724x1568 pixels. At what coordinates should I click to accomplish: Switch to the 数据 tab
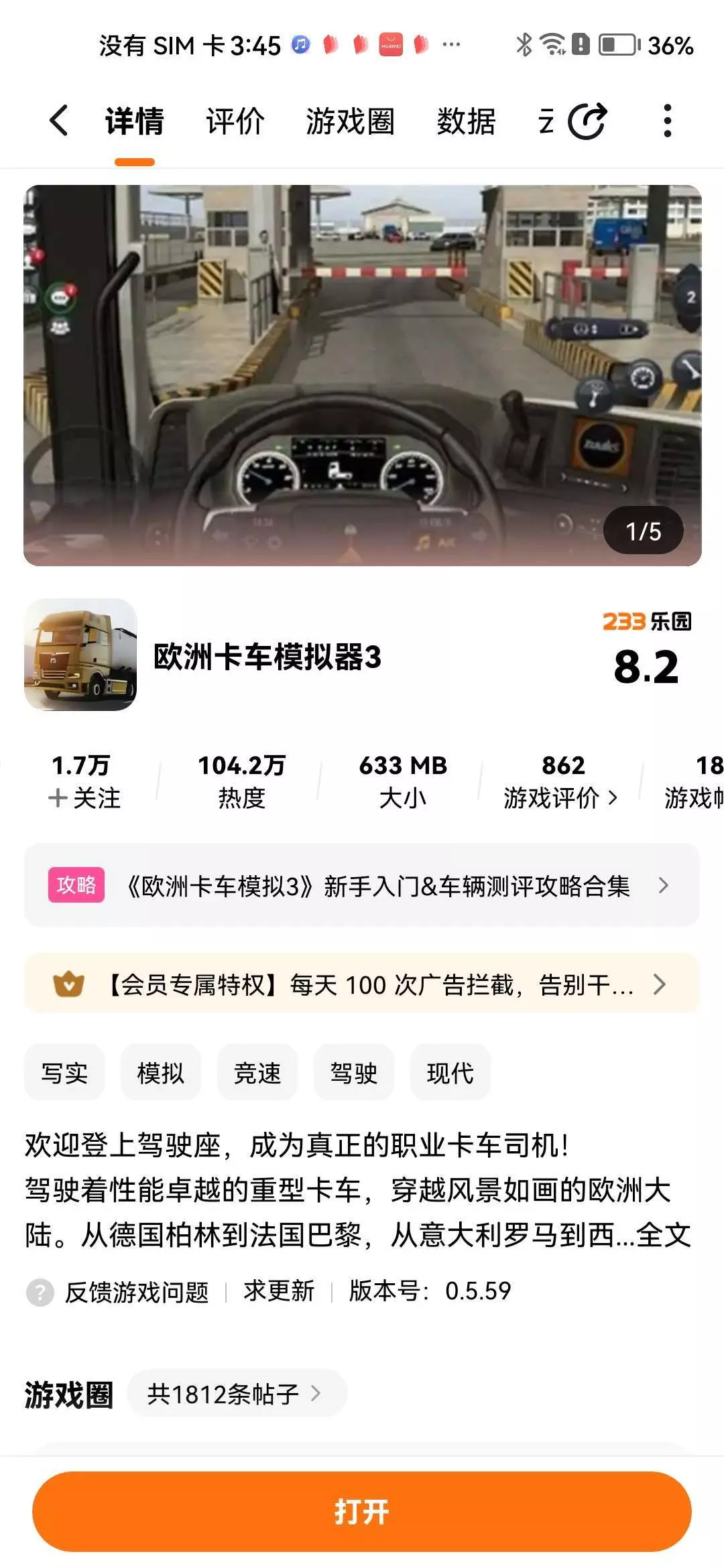[466, 122]
